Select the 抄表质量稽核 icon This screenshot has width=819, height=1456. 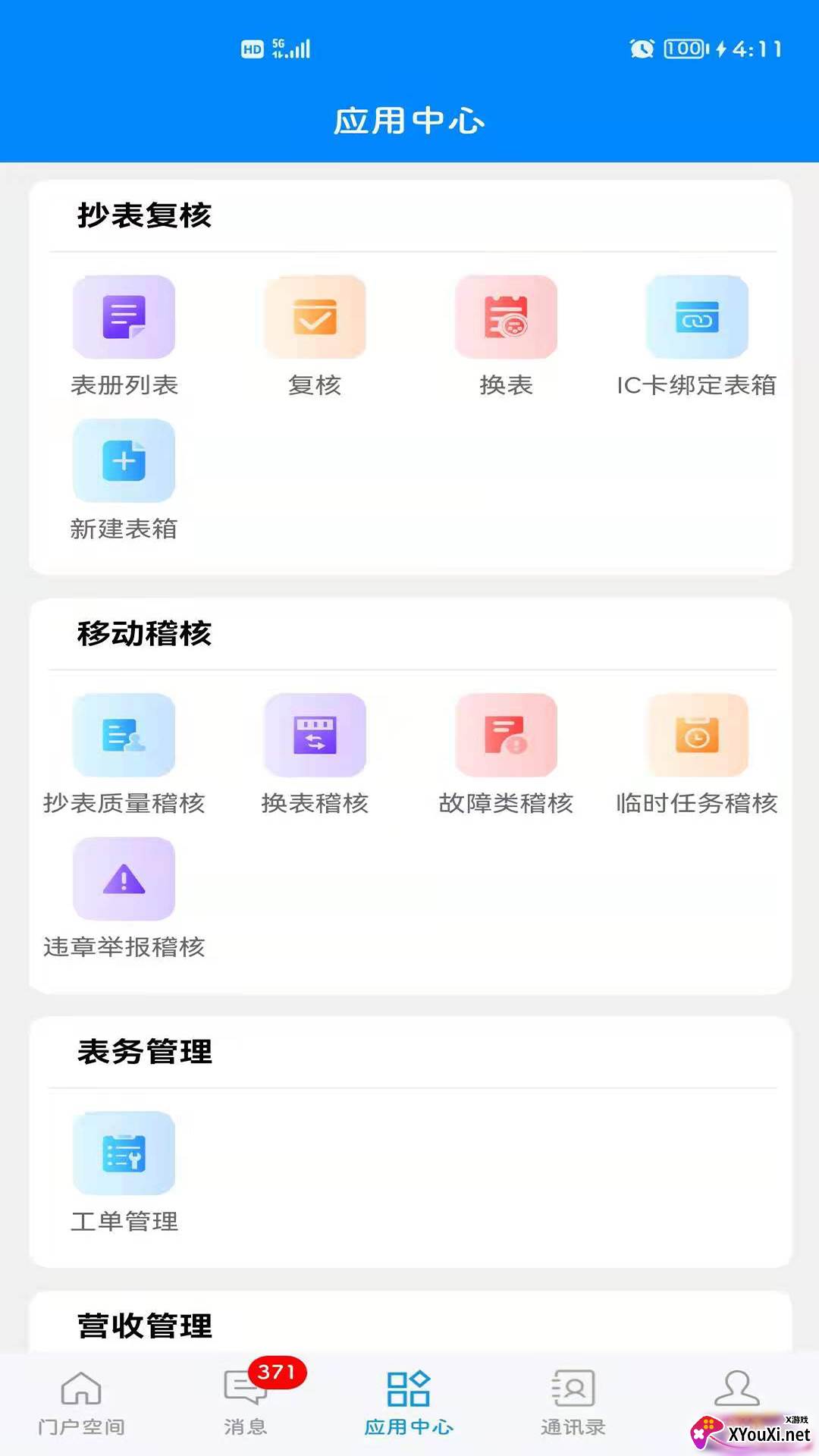(x=124, y=736)
